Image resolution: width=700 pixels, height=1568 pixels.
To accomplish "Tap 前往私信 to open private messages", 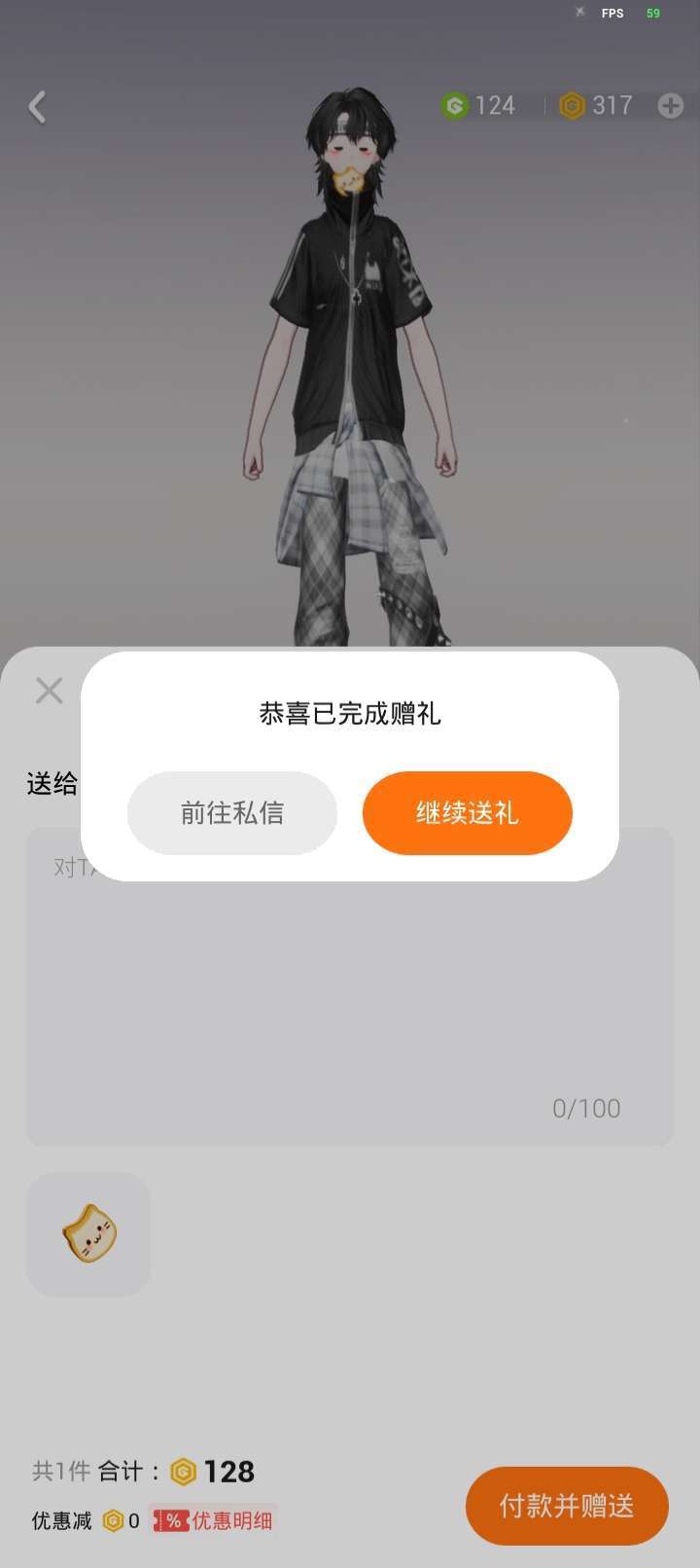I will pos(232,813).
